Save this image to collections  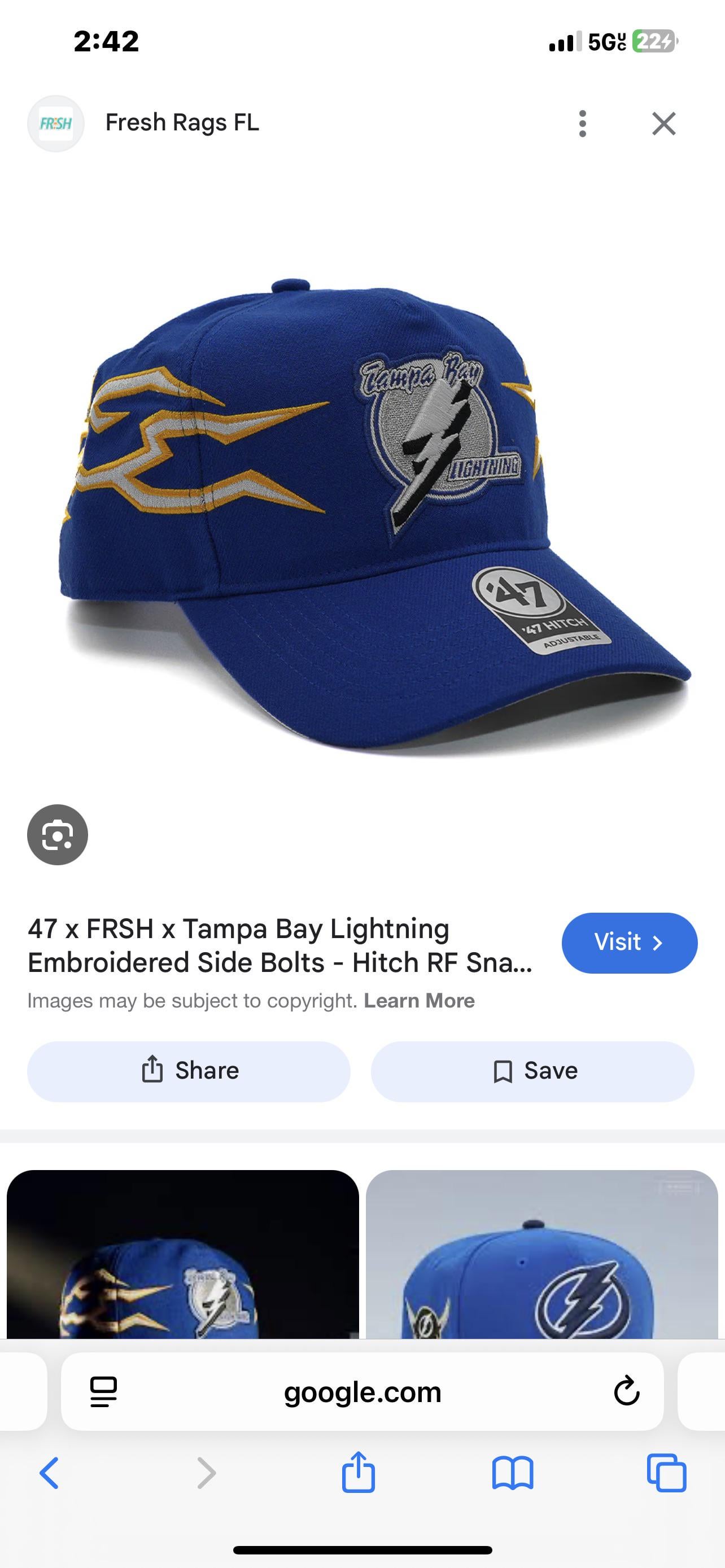(x=532, y=1071)
